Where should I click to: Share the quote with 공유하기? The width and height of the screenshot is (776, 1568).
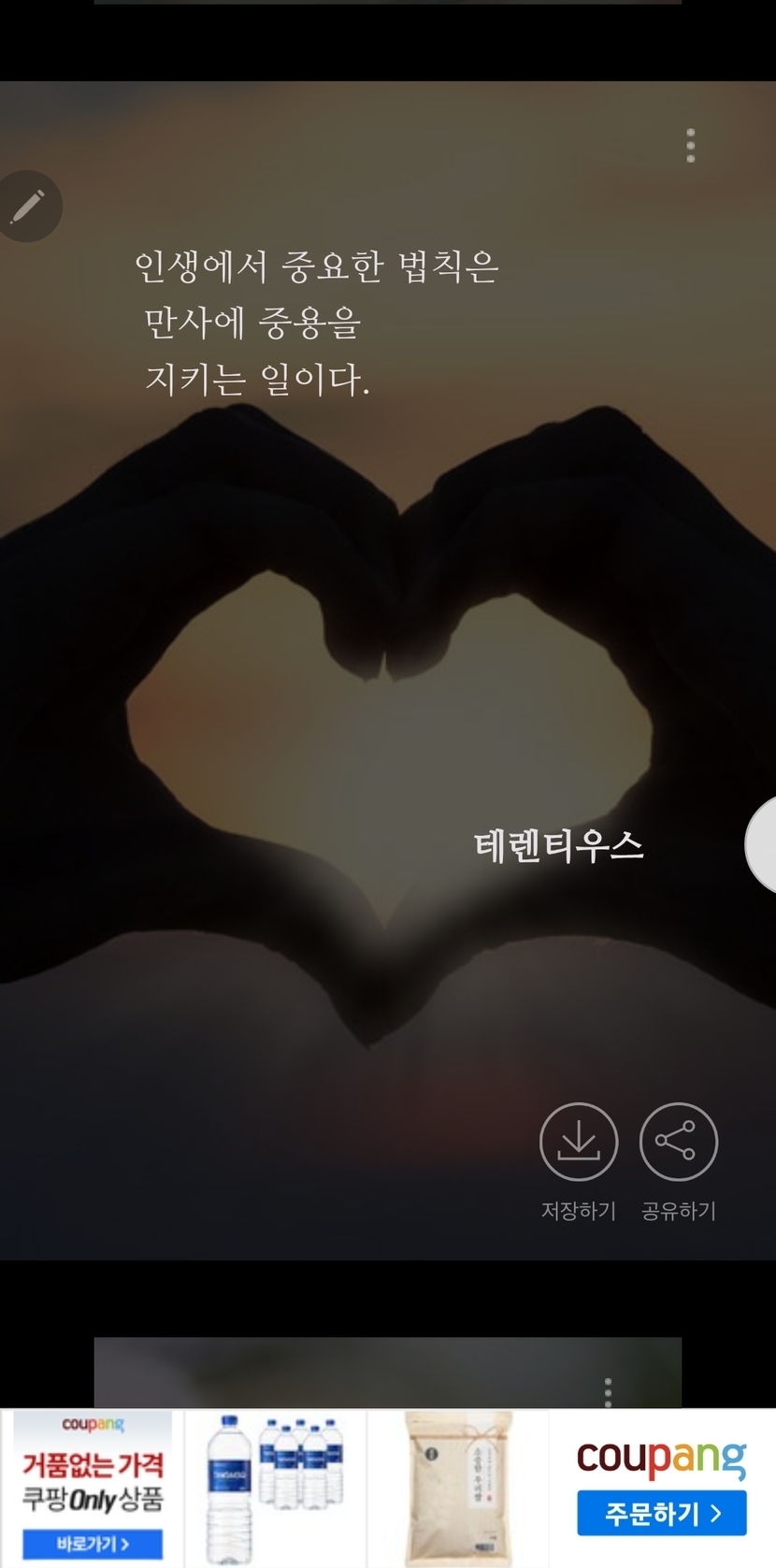[678, 1142]
